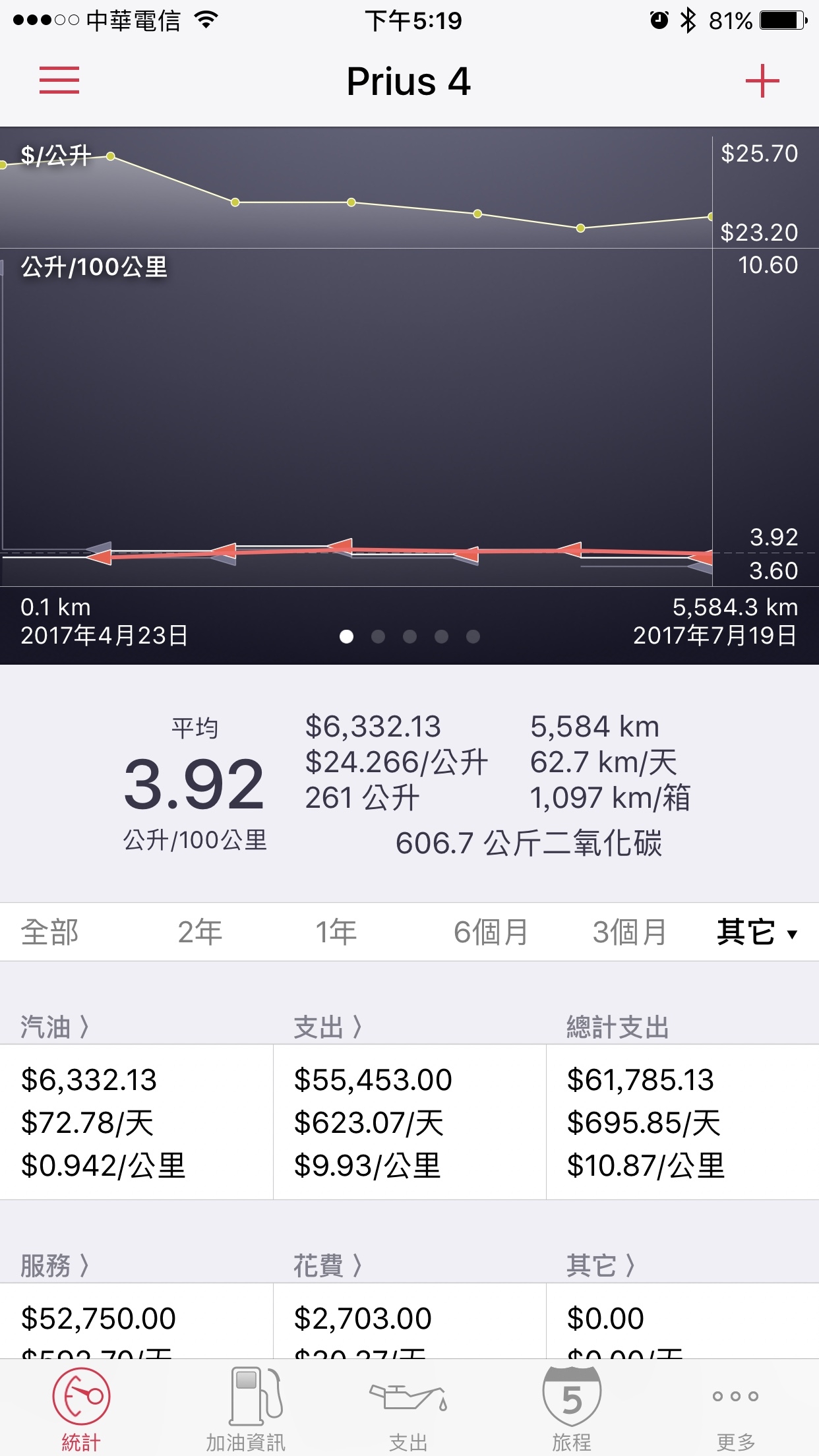The height and width of the screenshot is (1456, 819).
Task: Open the 服務 details
Action: tap(55, 1265)
